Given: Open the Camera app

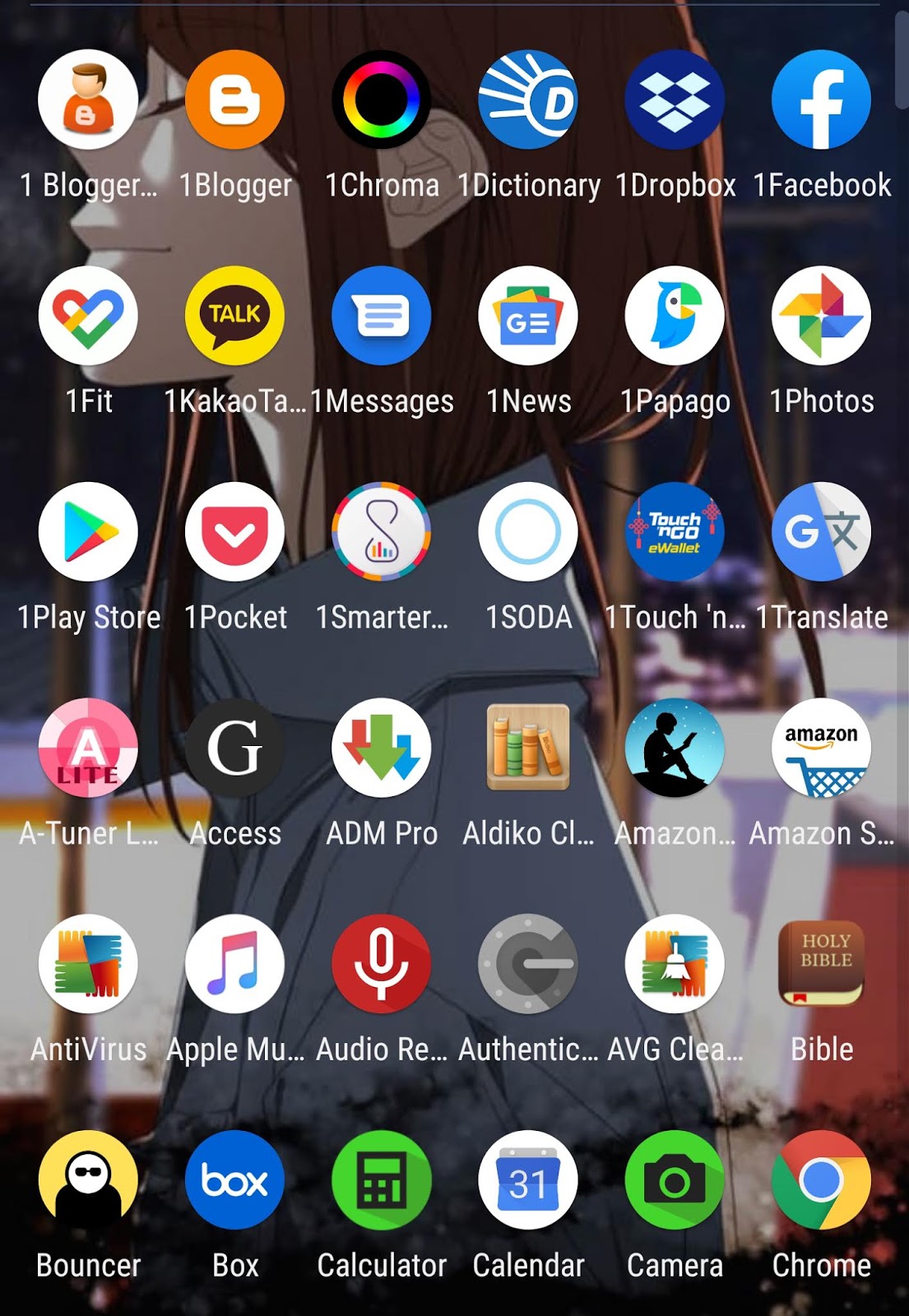Looking at the screenshot, I should (675, 1180).
